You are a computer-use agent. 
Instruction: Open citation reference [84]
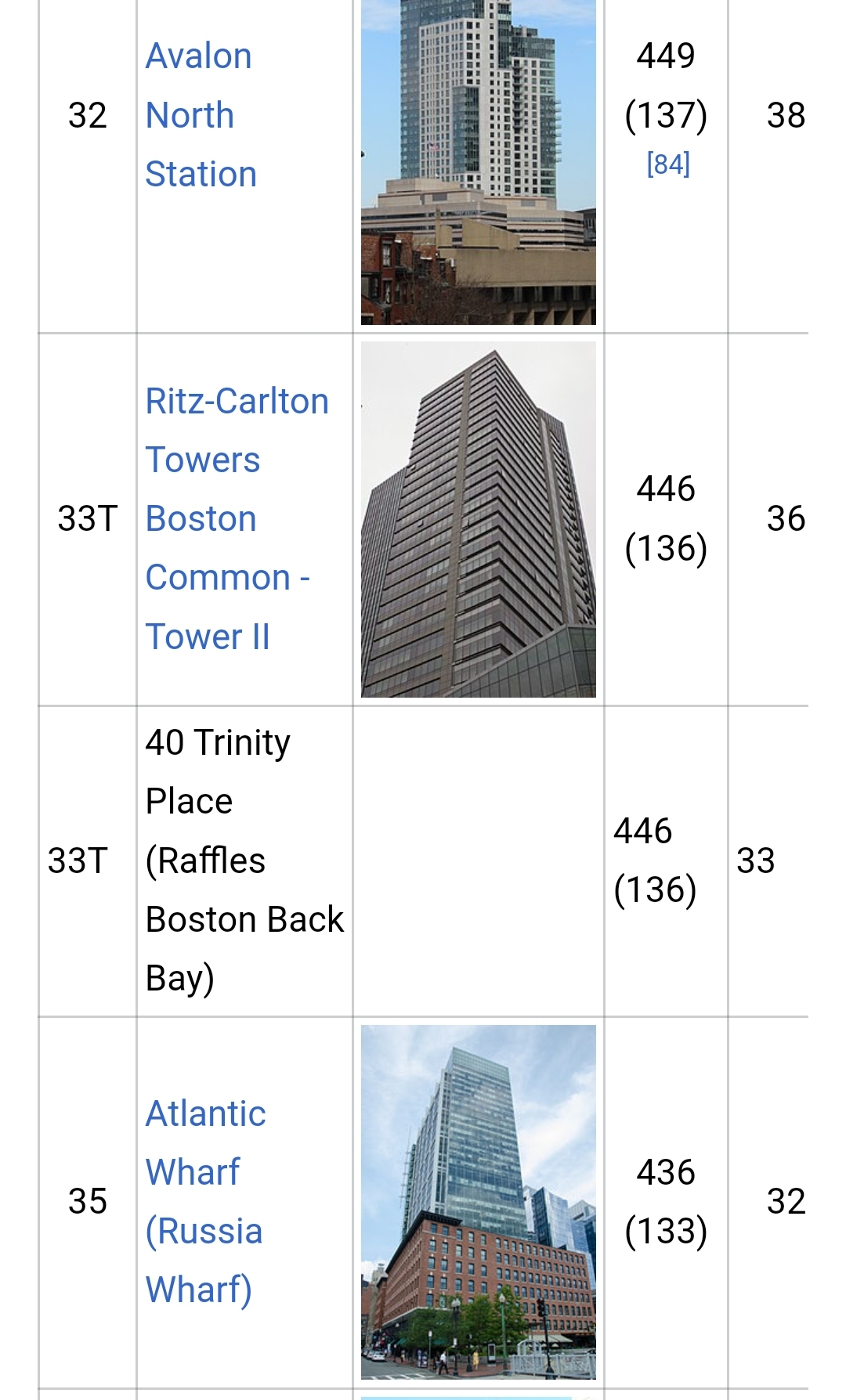point(667,164)
